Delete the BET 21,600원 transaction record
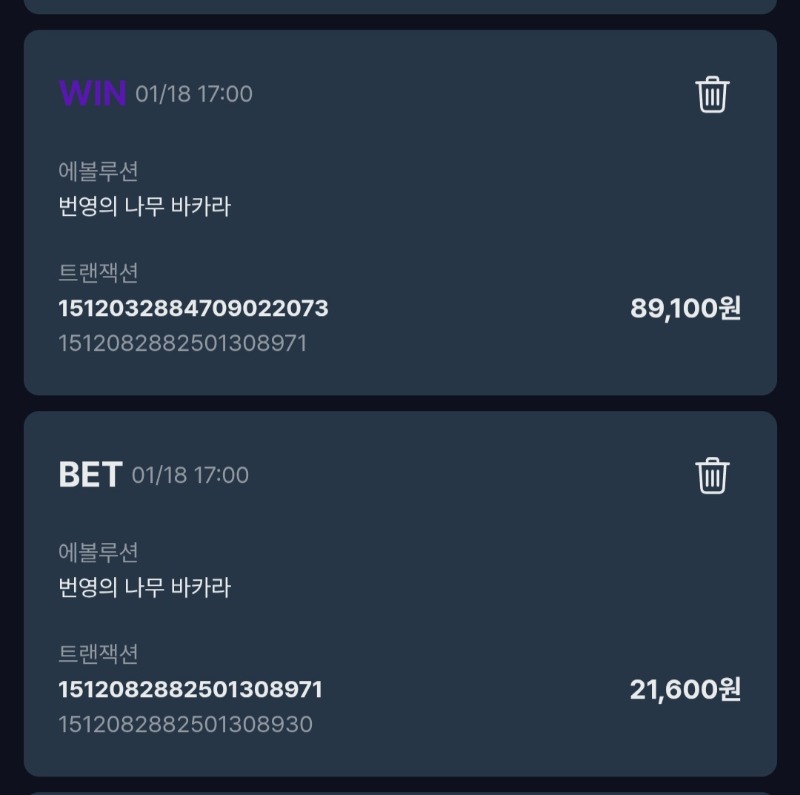Viewport: 800px width, 795px height. tap(712, 475)
